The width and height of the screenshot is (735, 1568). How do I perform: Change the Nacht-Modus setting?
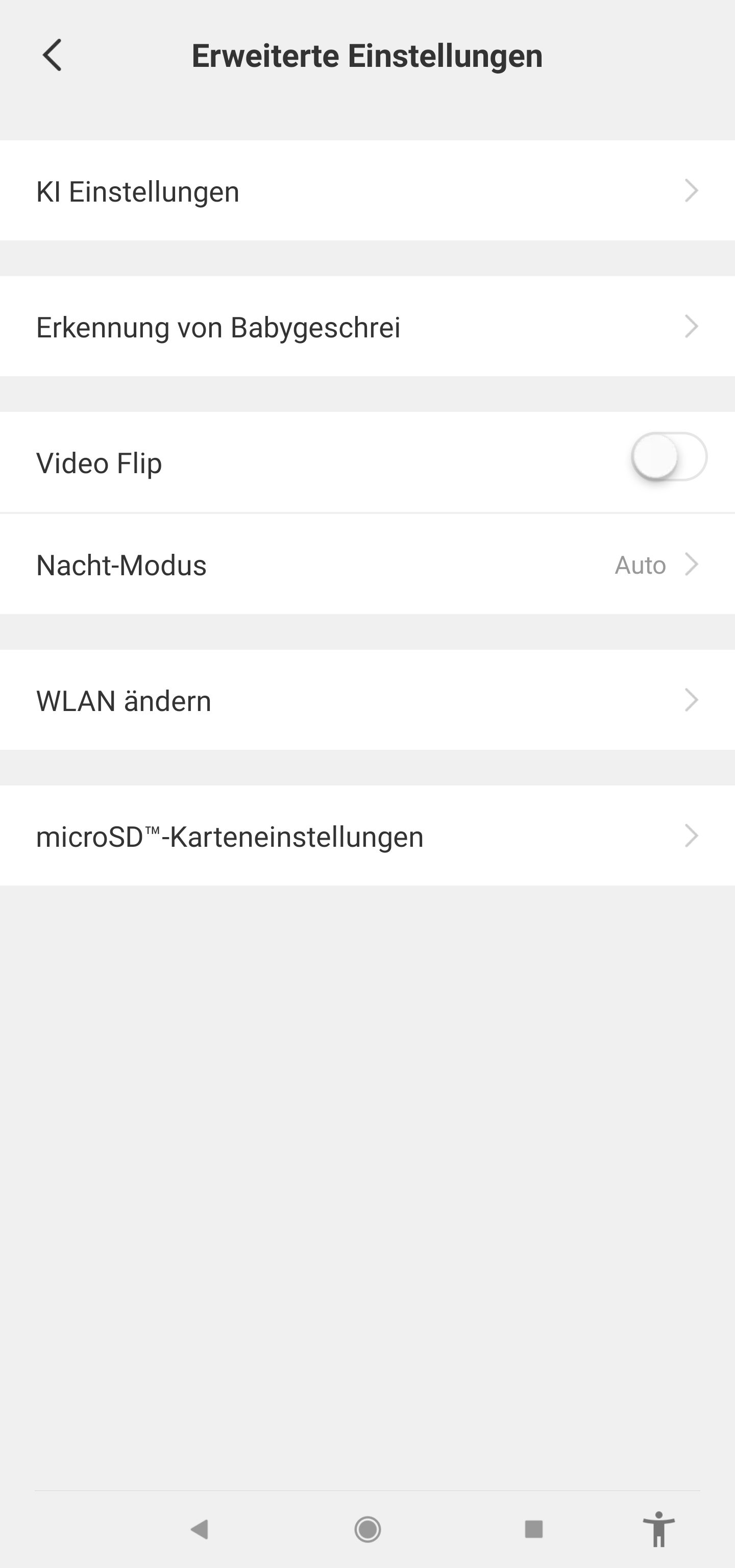367,565
